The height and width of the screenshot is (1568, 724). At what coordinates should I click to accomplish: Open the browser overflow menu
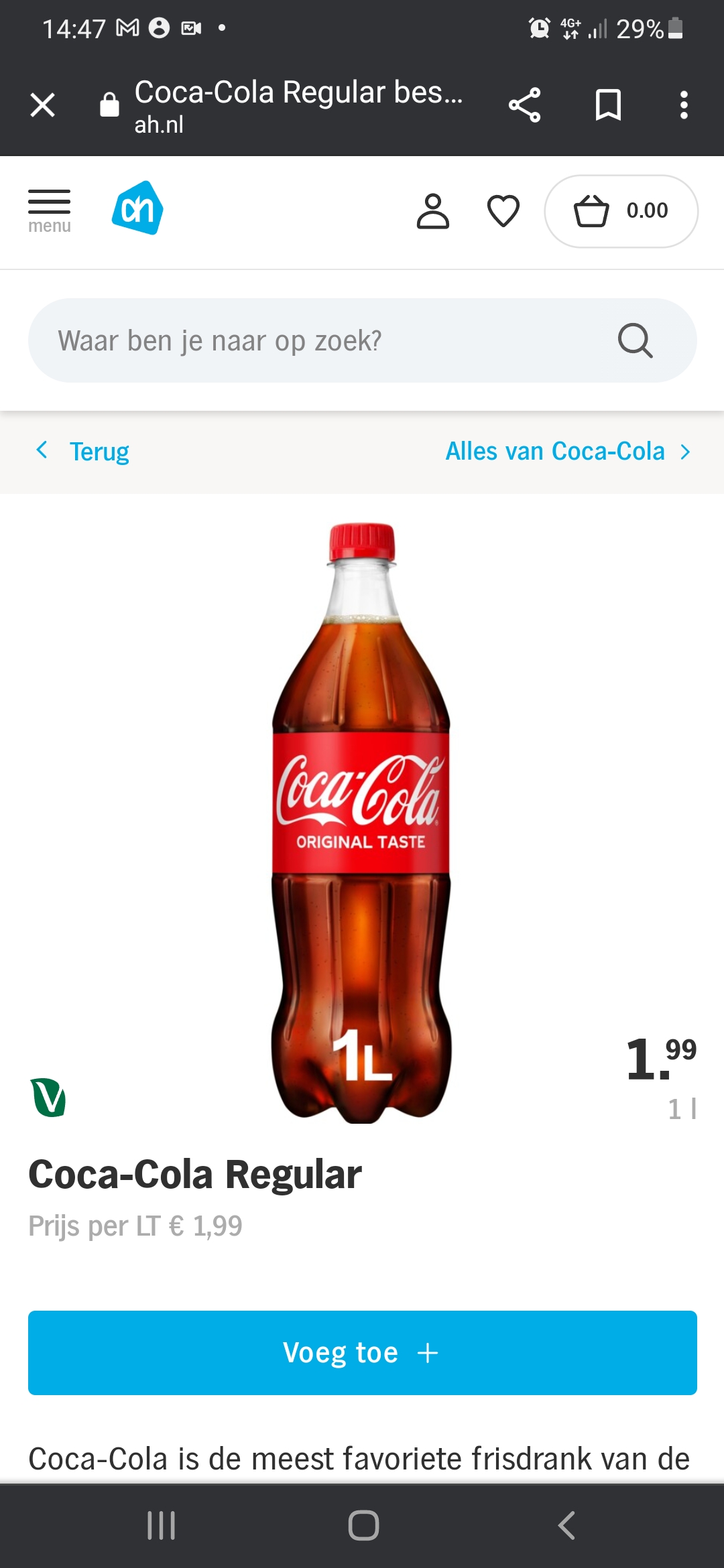684,105
